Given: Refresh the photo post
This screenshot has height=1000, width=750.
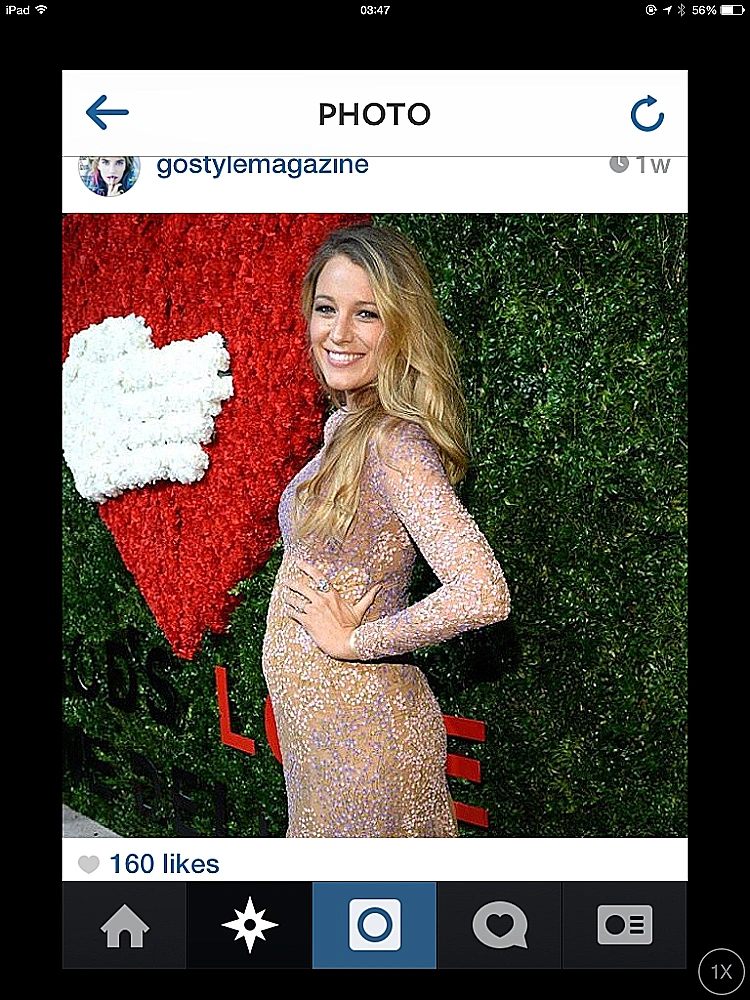Looking at the screenshot, I should coord(647,114).
